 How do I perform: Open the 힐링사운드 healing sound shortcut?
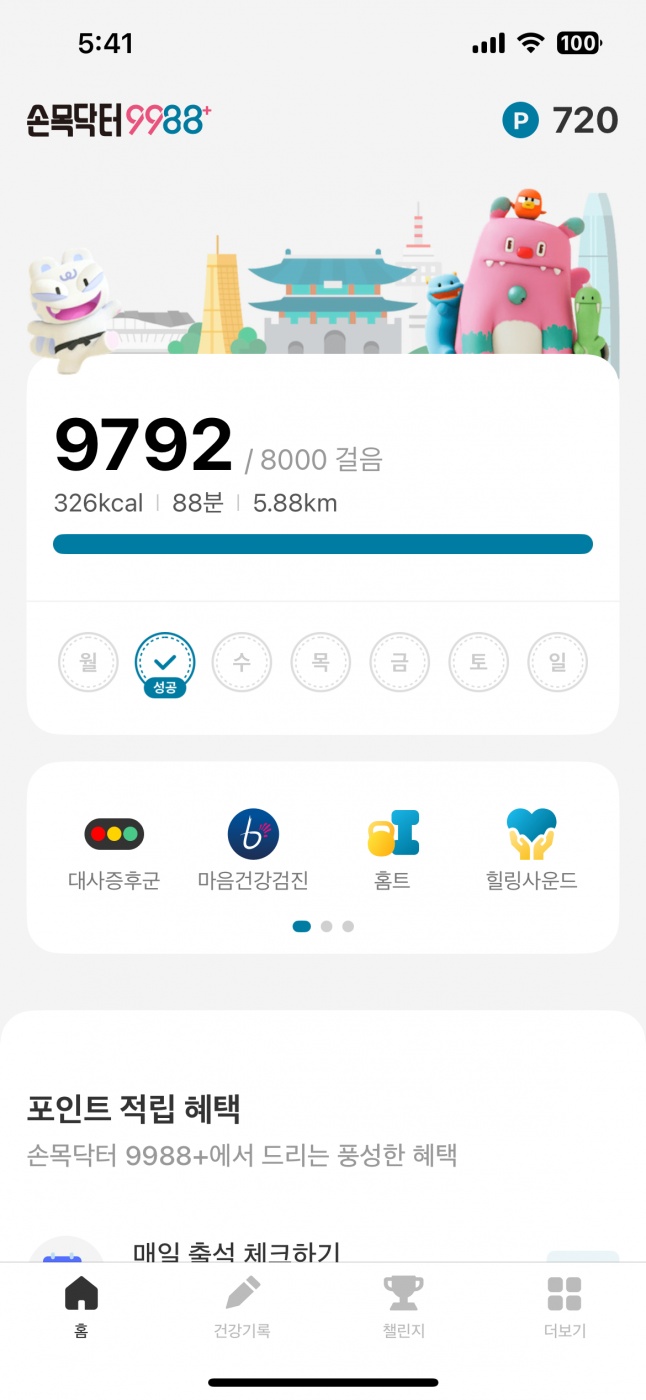[x=531, y=850]
